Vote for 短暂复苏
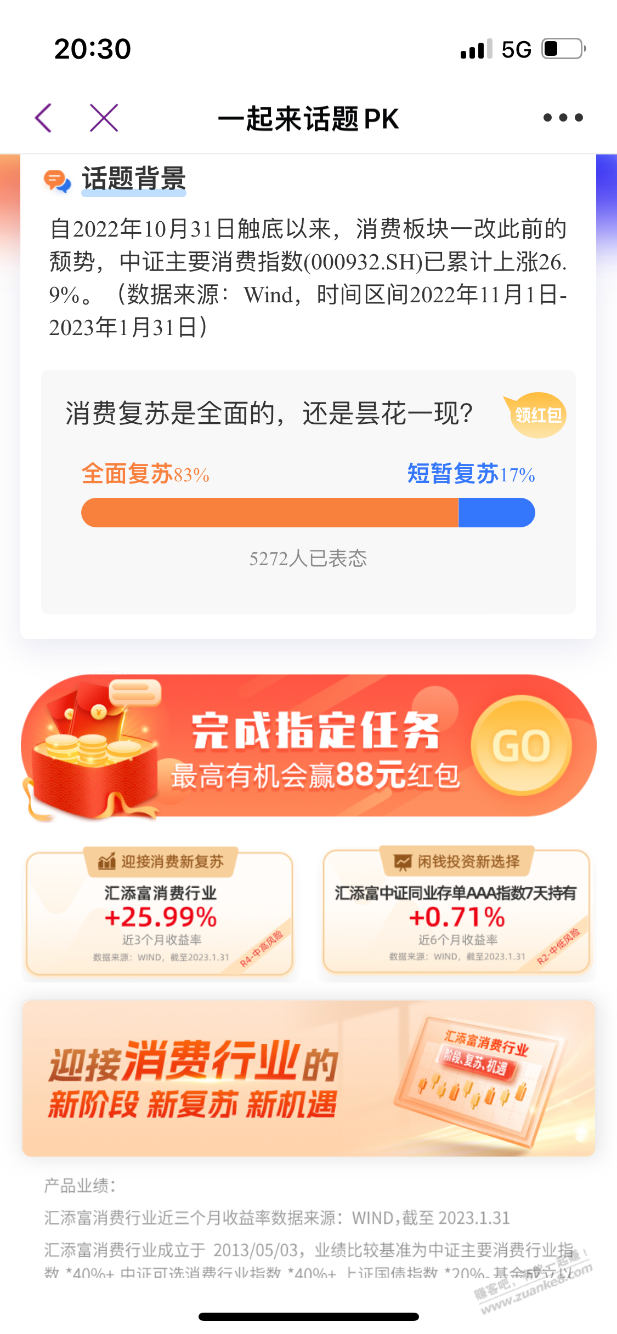617x1334 pixels. 470,474
